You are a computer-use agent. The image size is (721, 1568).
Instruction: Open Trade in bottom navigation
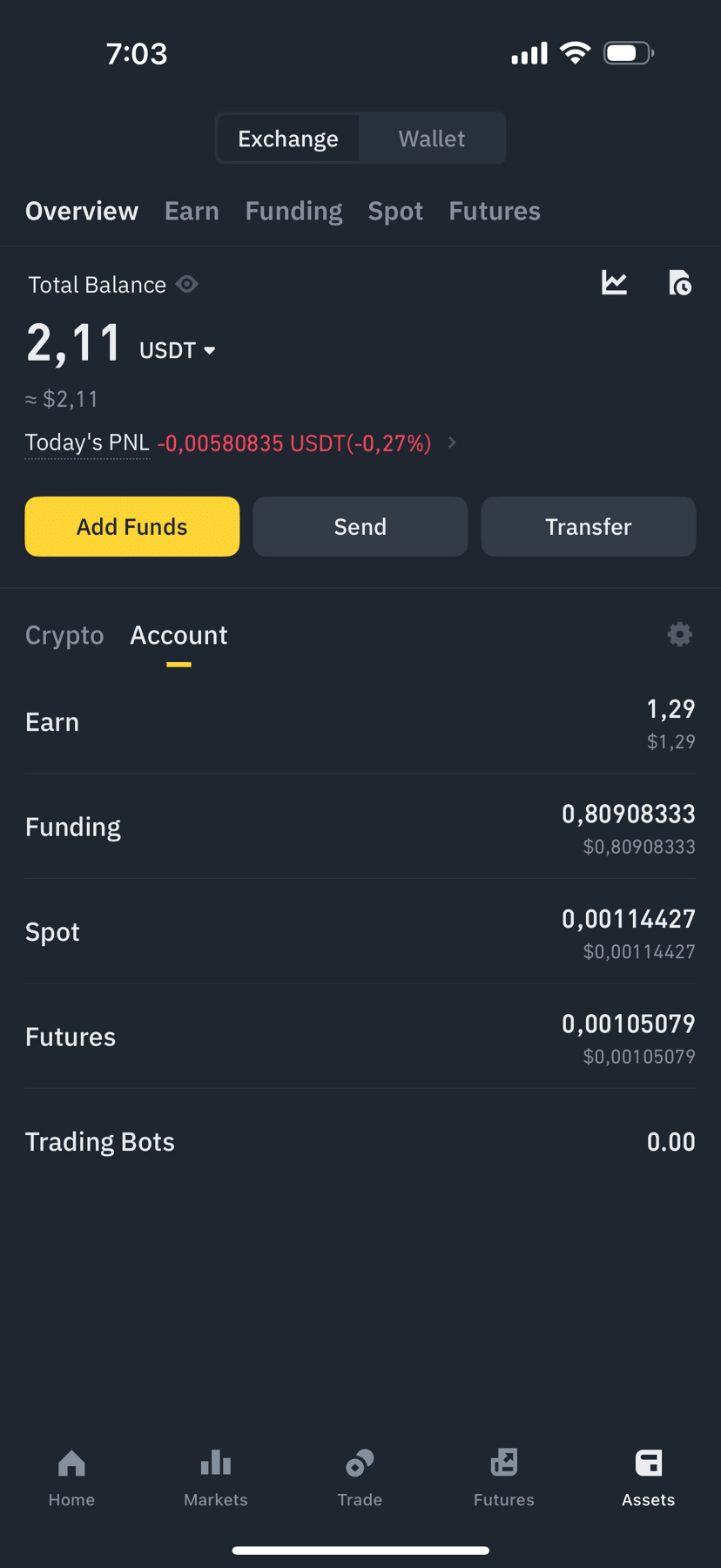pos(360,1477)
